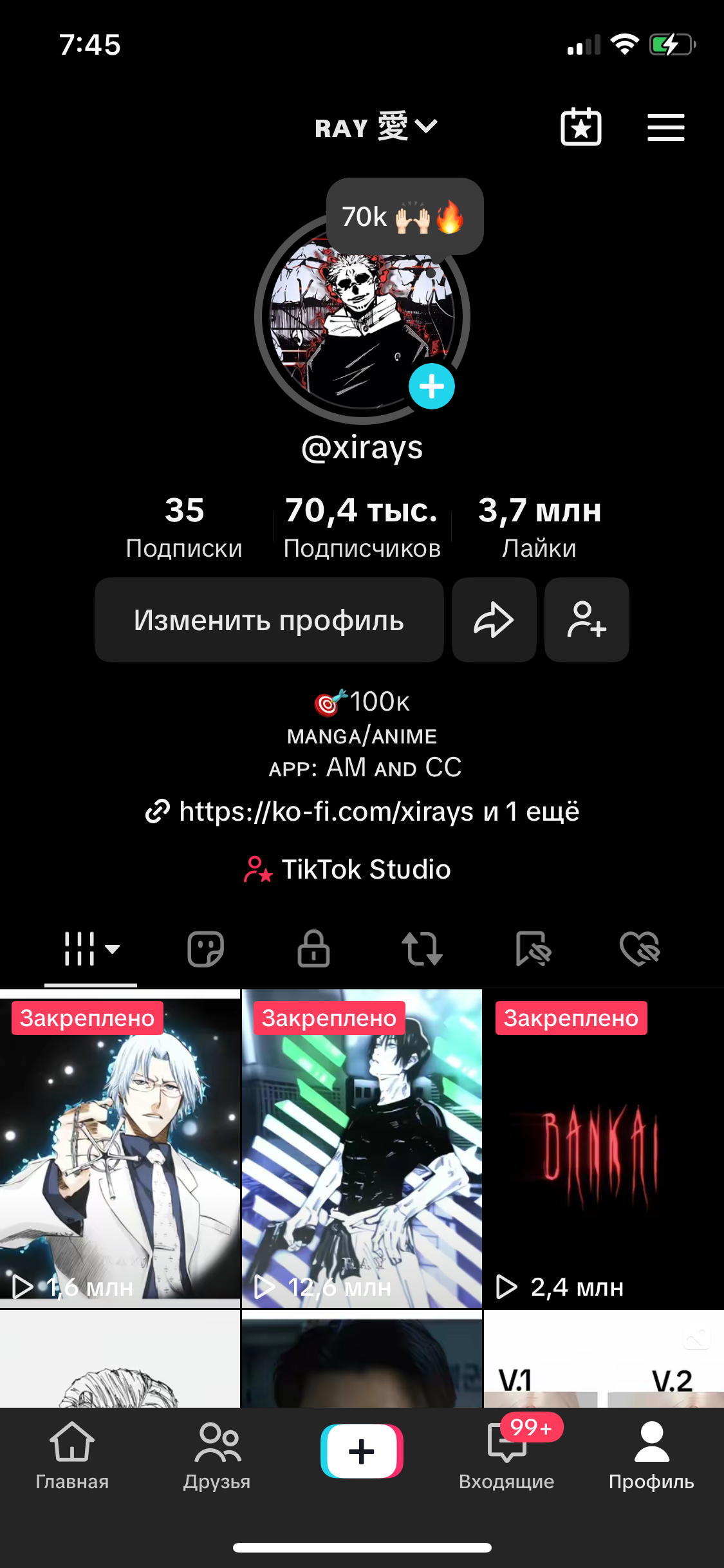Tap the plus badge on the avatar
Image resolution: width=724 pixels, height=1568 pixels.
pyautogui.click(x=431, y=386)
